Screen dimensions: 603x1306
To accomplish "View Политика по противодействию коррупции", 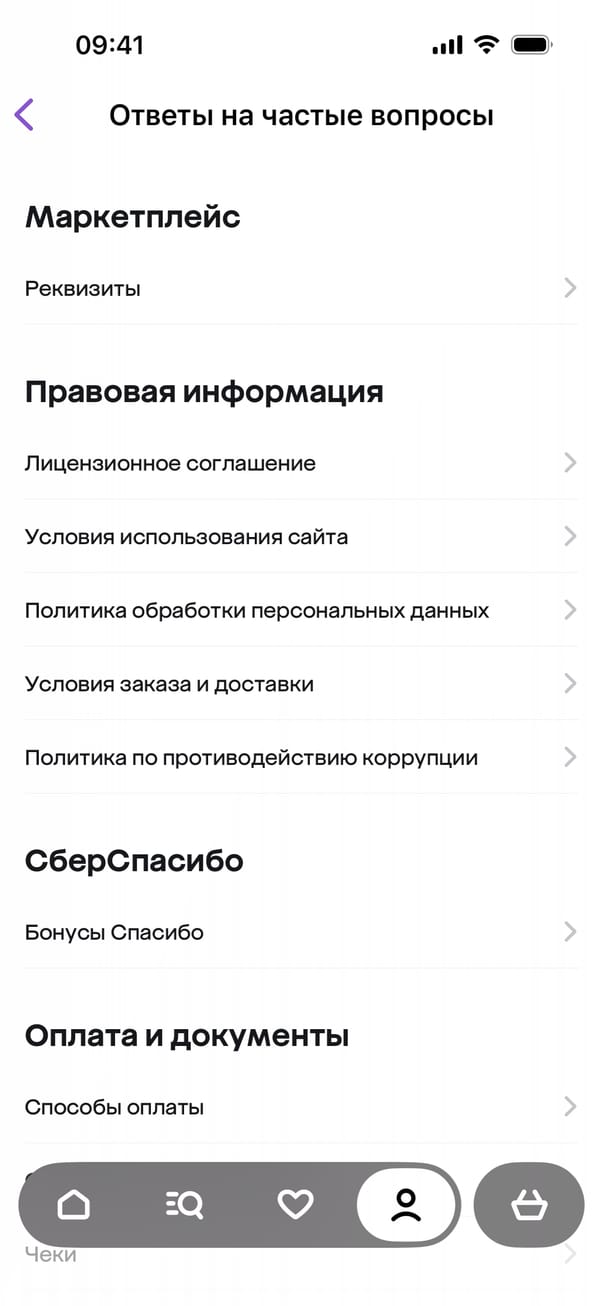I will pyautogui.click(x=300, y=758).
